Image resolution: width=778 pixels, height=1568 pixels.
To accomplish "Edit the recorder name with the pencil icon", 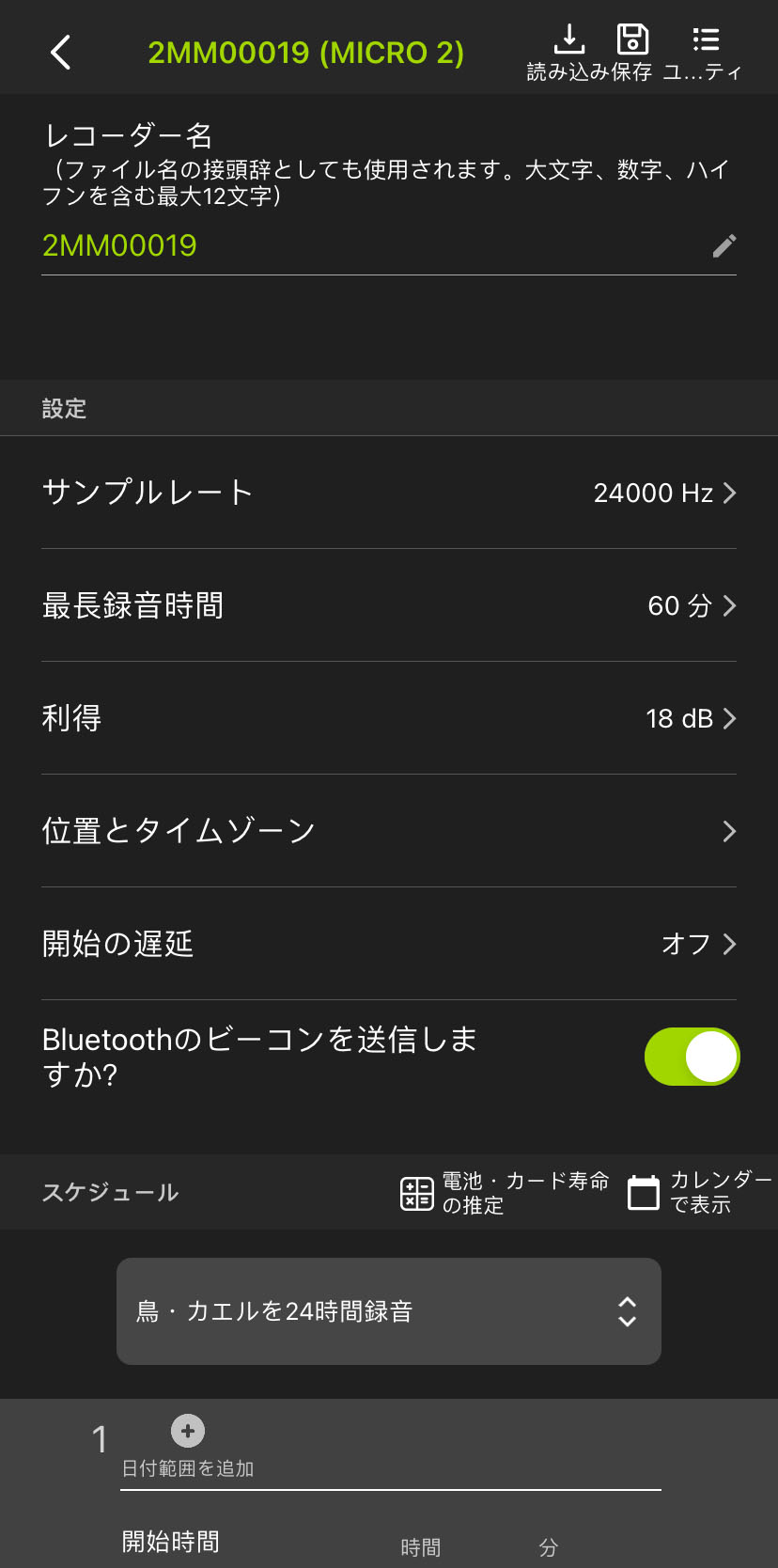I will coord(724,246).
